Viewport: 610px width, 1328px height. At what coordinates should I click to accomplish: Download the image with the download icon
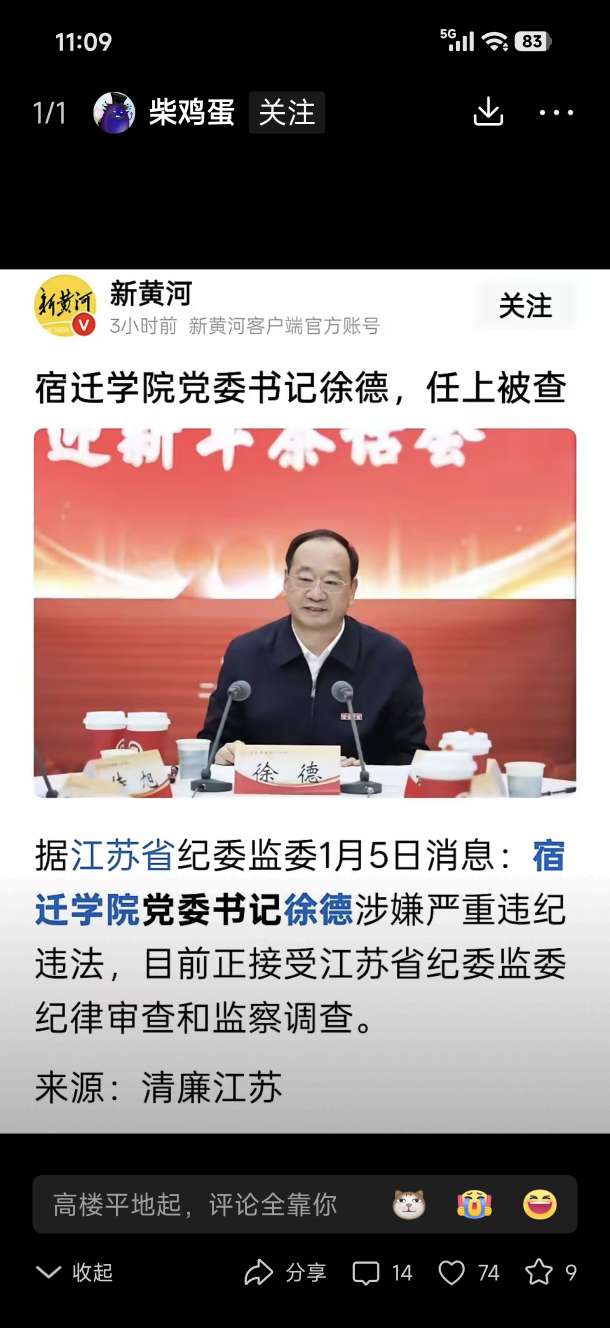(x=488, y=112)
